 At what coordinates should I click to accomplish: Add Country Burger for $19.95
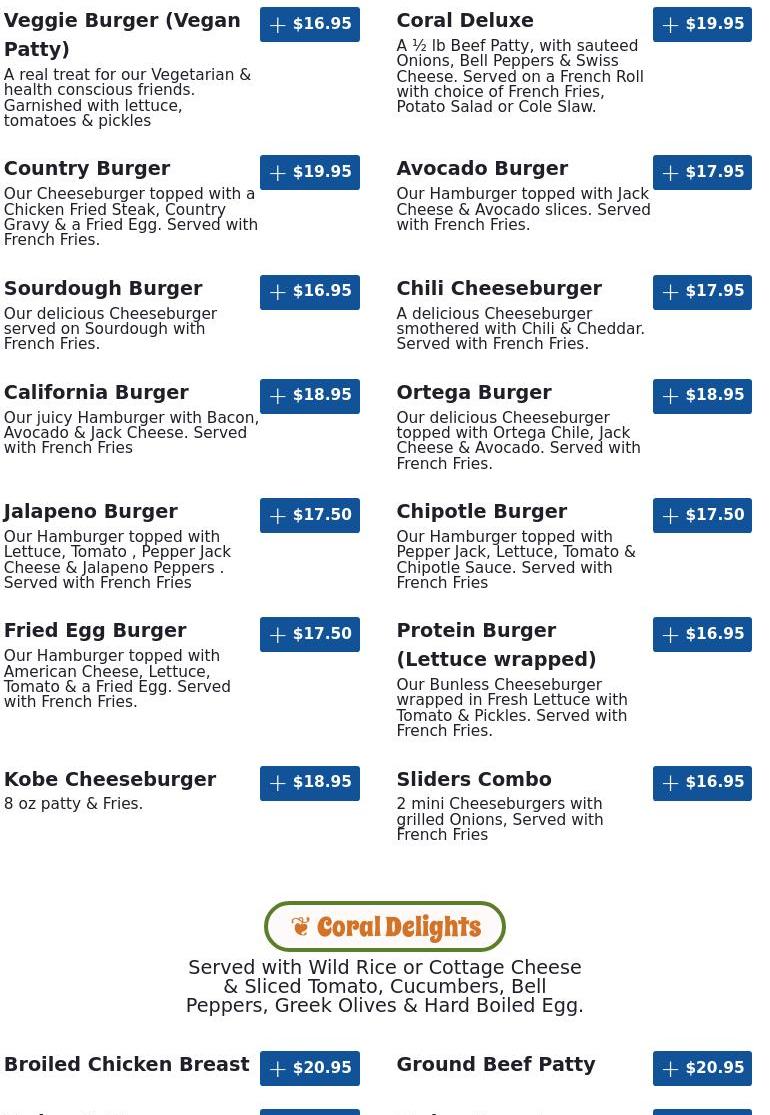310,172
